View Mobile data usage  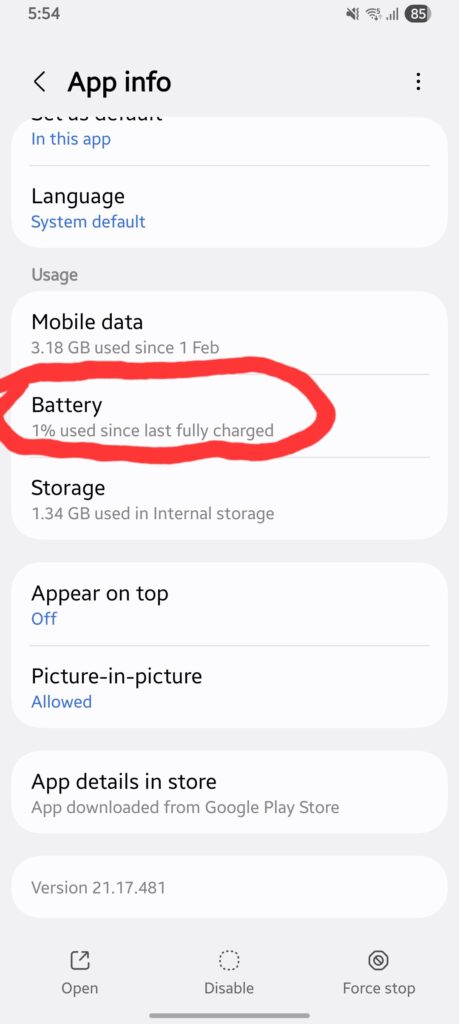click(229, 333)
